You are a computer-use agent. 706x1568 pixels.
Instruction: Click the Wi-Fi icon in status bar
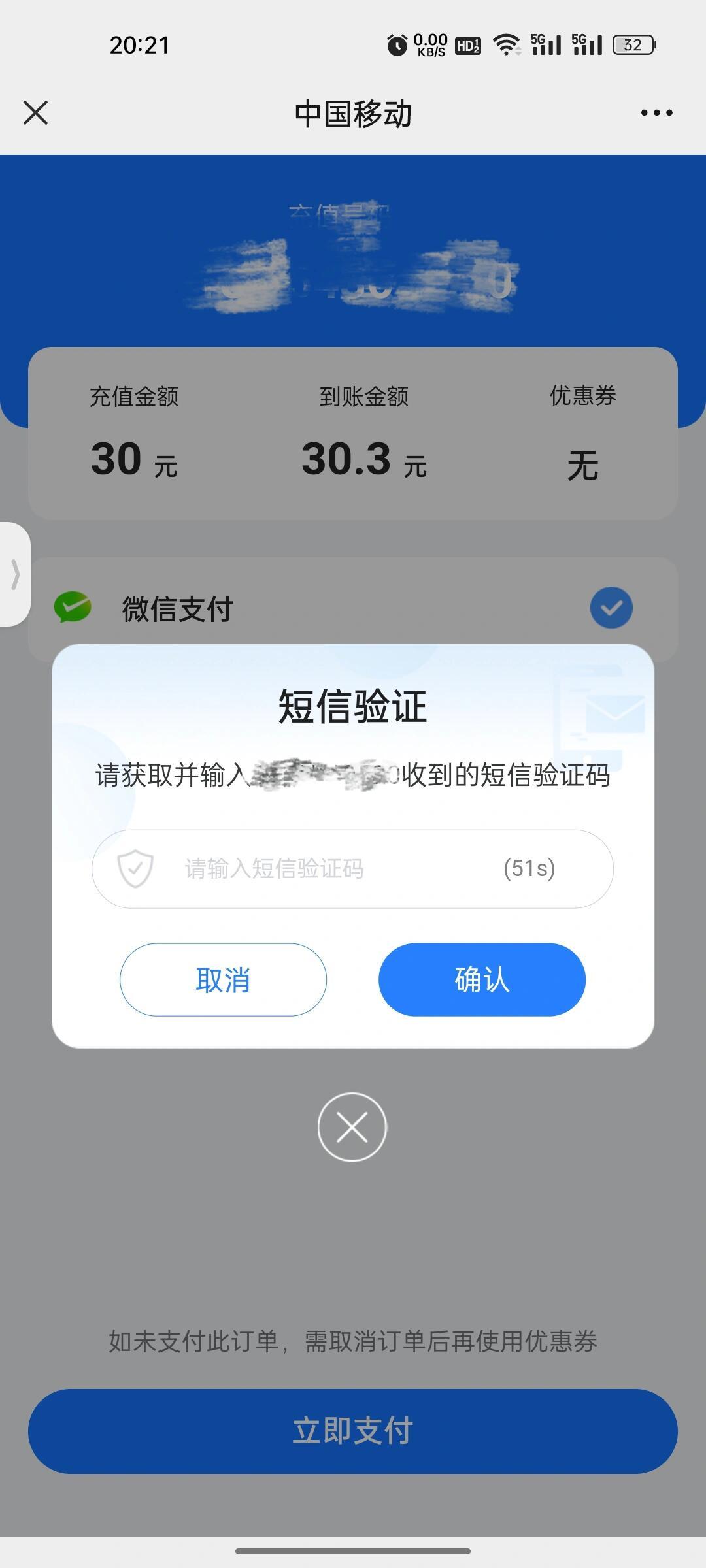[507, 44]
